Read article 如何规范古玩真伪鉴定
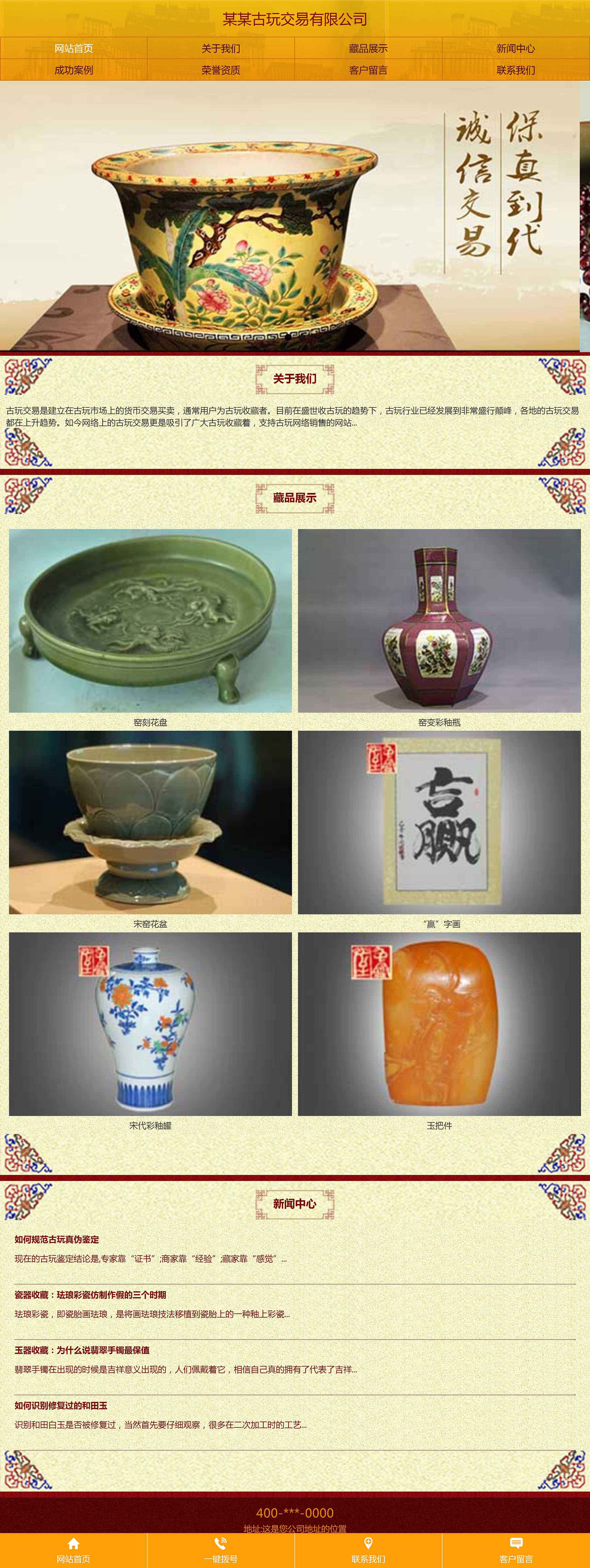Viewport: 590px width, 1568px height. click(x=57, y=1239)
